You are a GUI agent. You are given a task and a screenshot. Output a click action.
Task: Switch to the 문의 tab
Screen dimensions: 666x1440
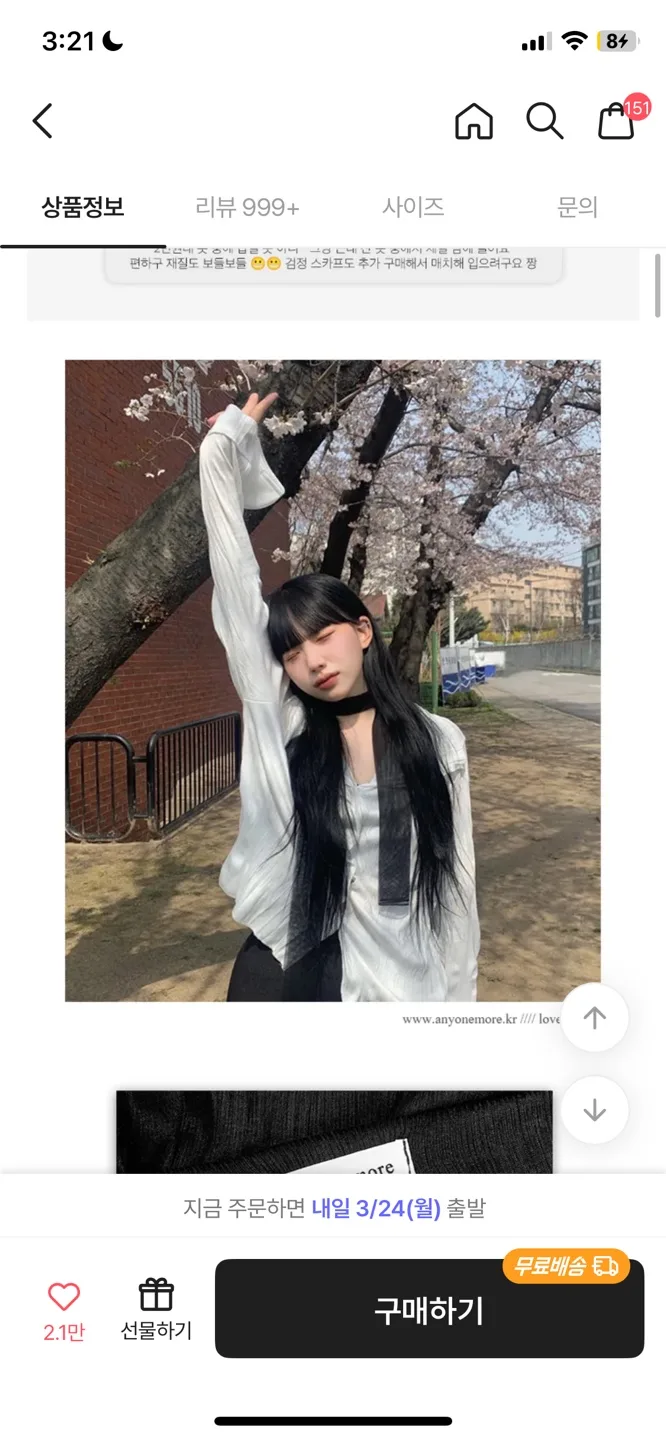(577, 207)
